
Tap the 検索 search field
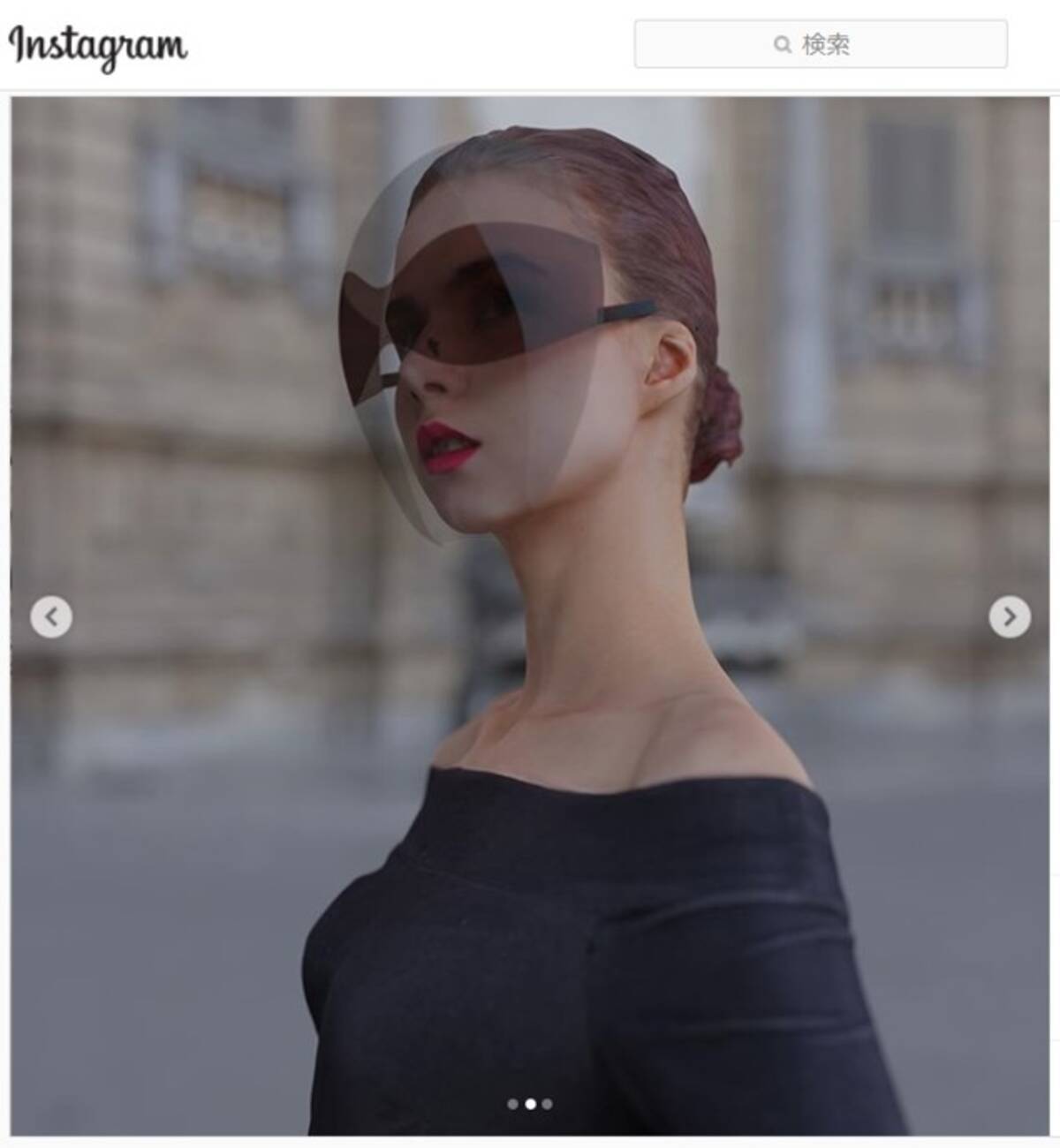coord(821,44)
